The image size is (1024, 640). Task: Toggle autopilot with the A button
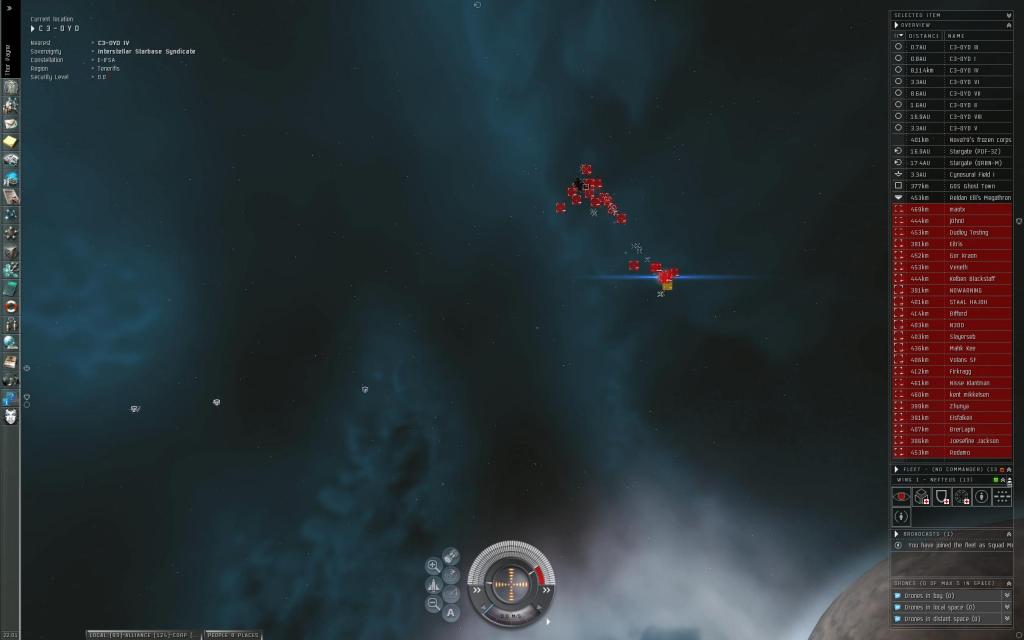click(451, 613)
